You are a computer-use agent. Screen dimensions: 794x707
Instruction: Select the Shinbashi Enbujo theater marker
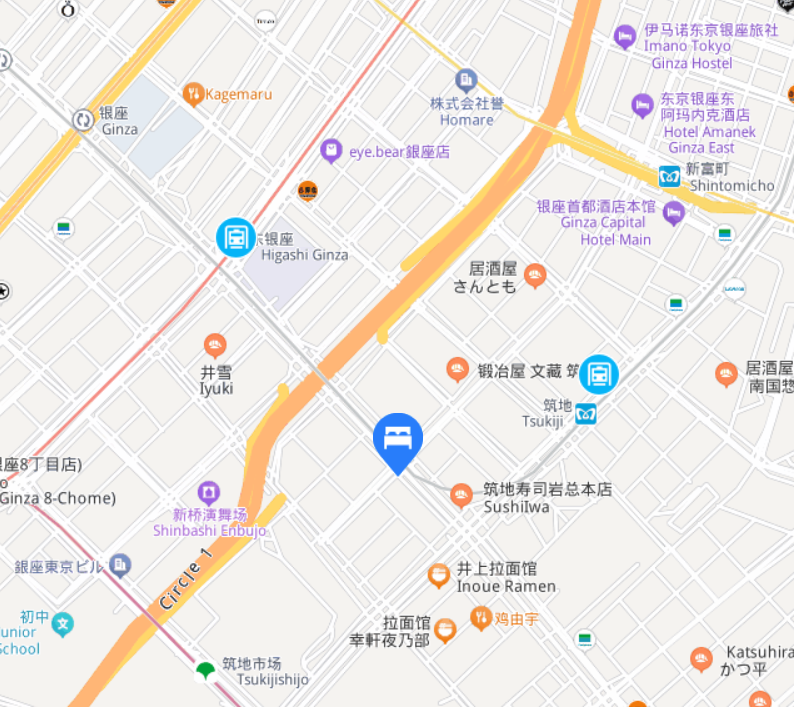click(208, 492)
